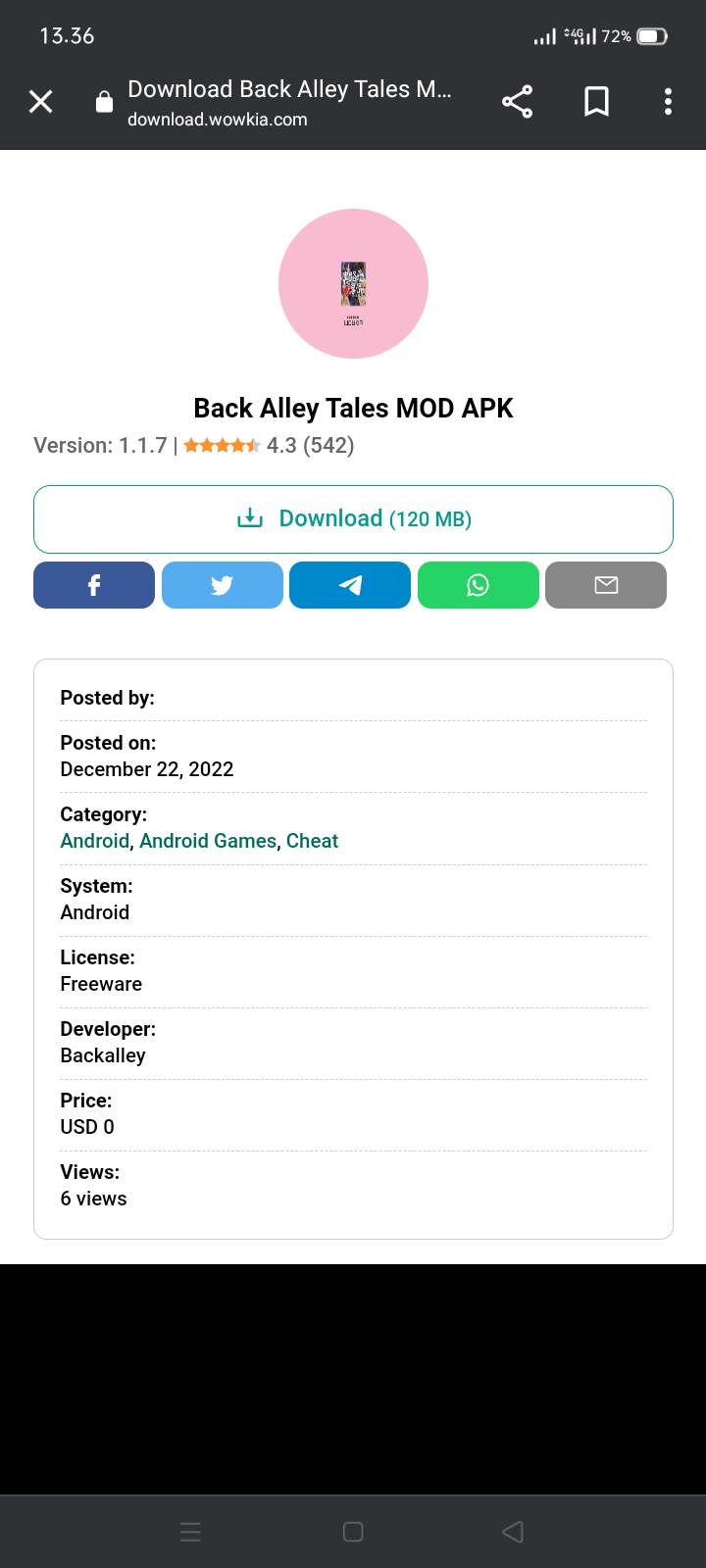Bookmark this page
Viewport: 706px width, 1568px height.
(x=596, y=101)
